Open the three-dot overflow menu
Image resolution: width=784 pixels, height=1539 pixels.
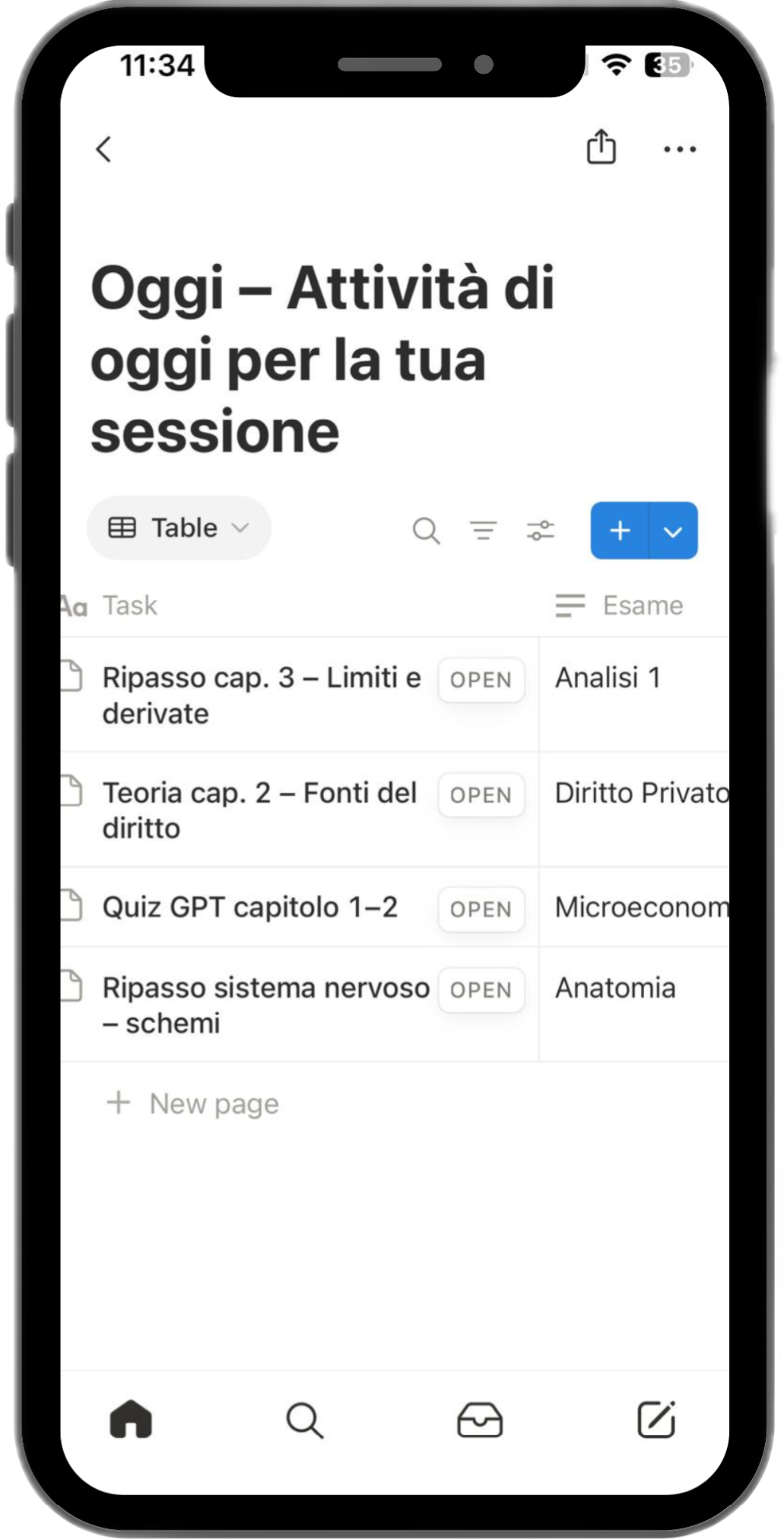[x=679, y=149]
